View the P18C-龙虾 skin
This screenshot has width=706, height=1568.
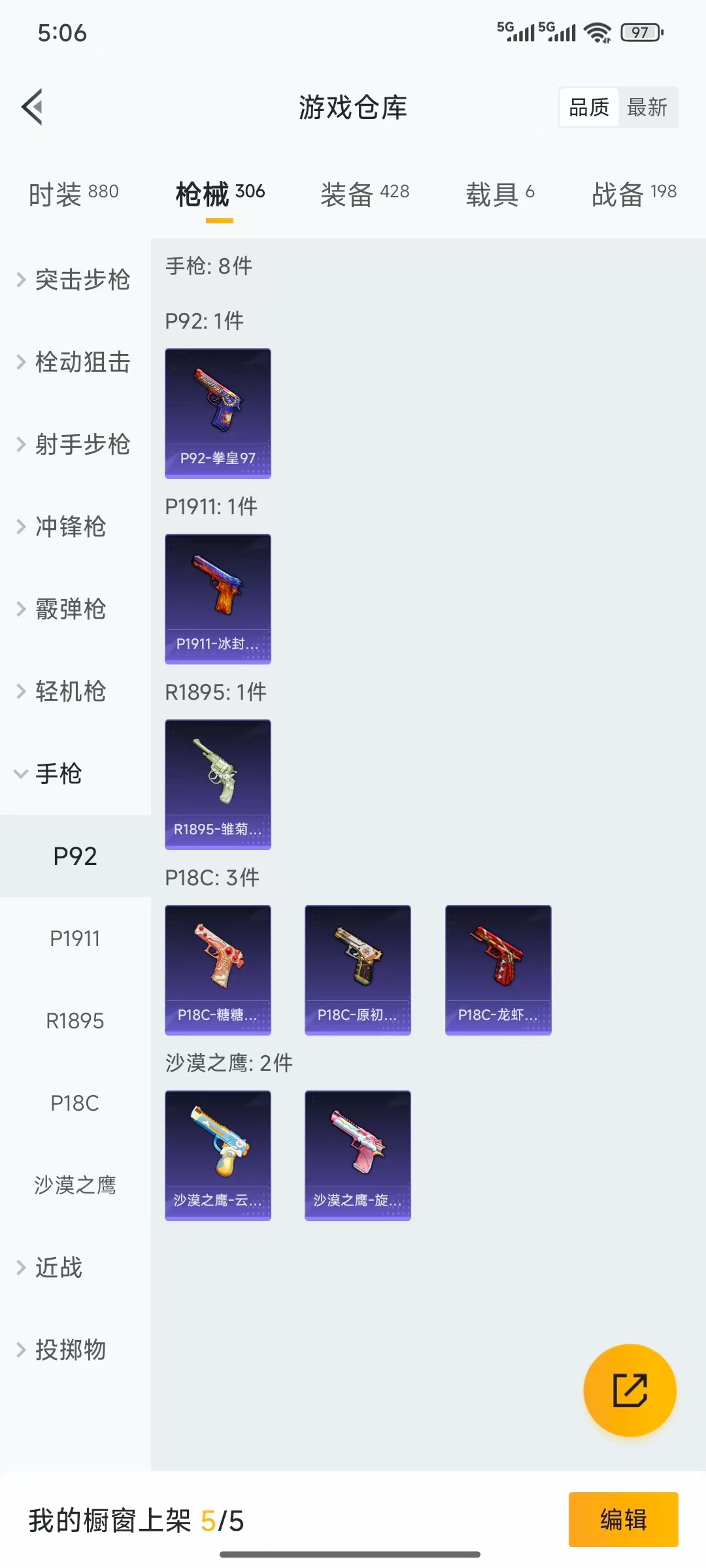point(498,970)
